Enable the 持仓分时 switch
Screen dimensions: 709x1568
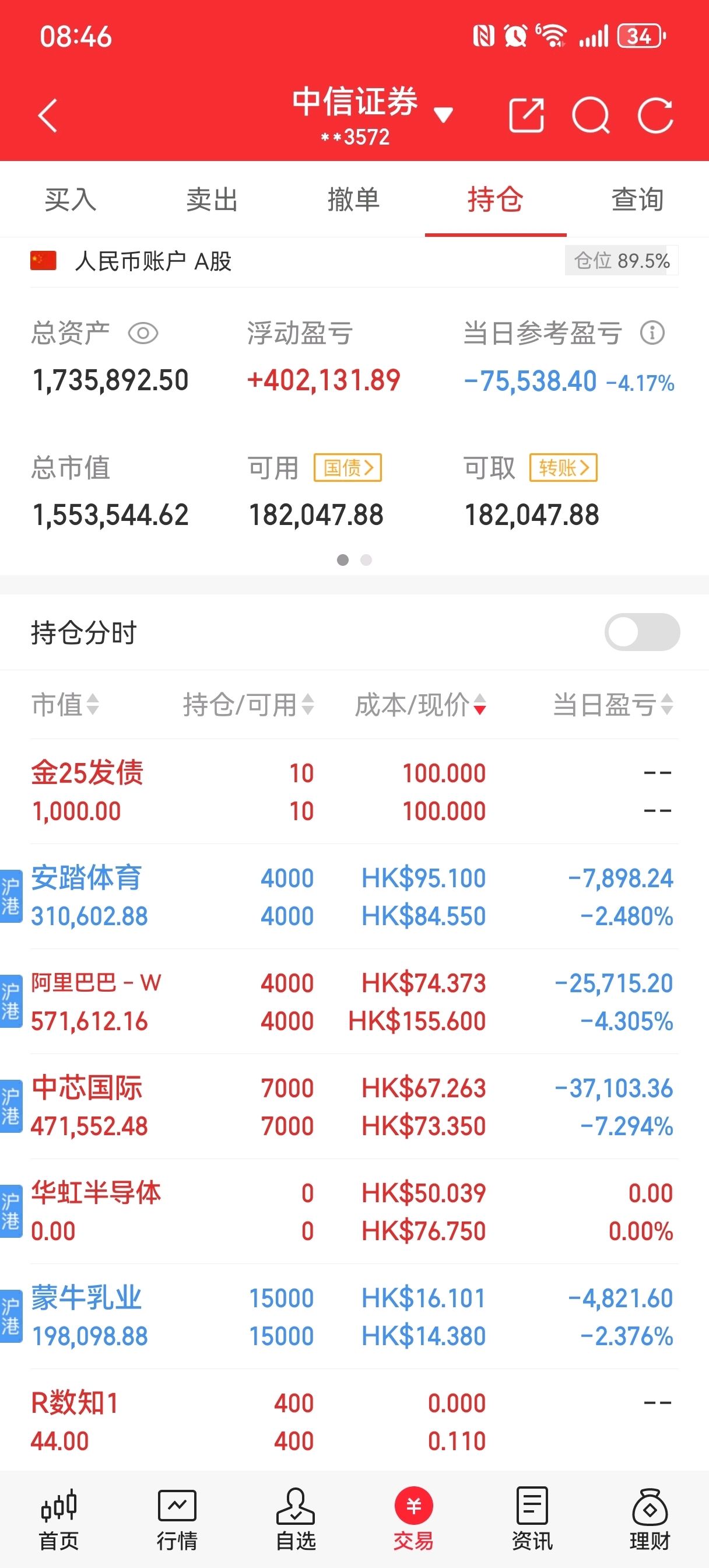[x=641, y=632]
